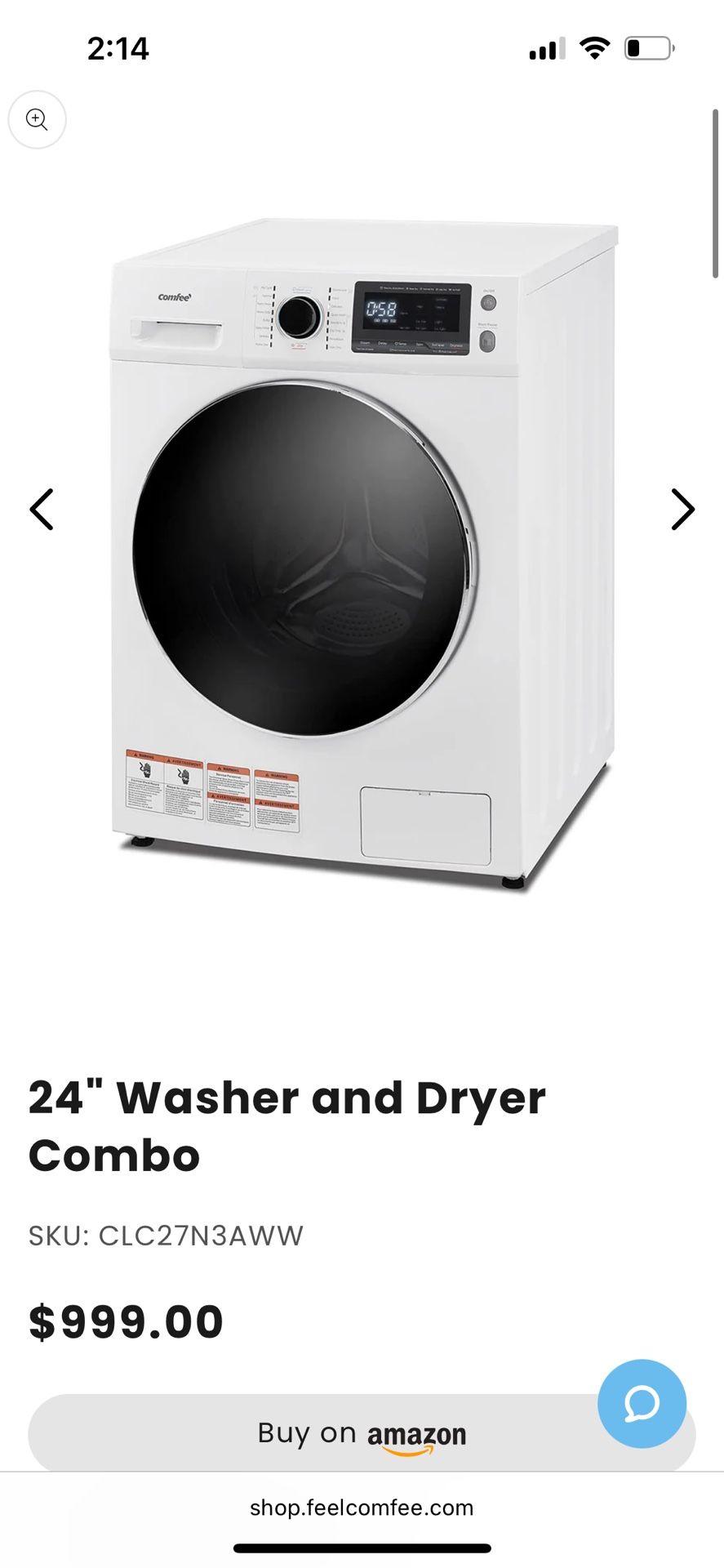This screenshot has width=724, height=1568.
Task: Expand the zoomed view of the washer
Action: 37,120
